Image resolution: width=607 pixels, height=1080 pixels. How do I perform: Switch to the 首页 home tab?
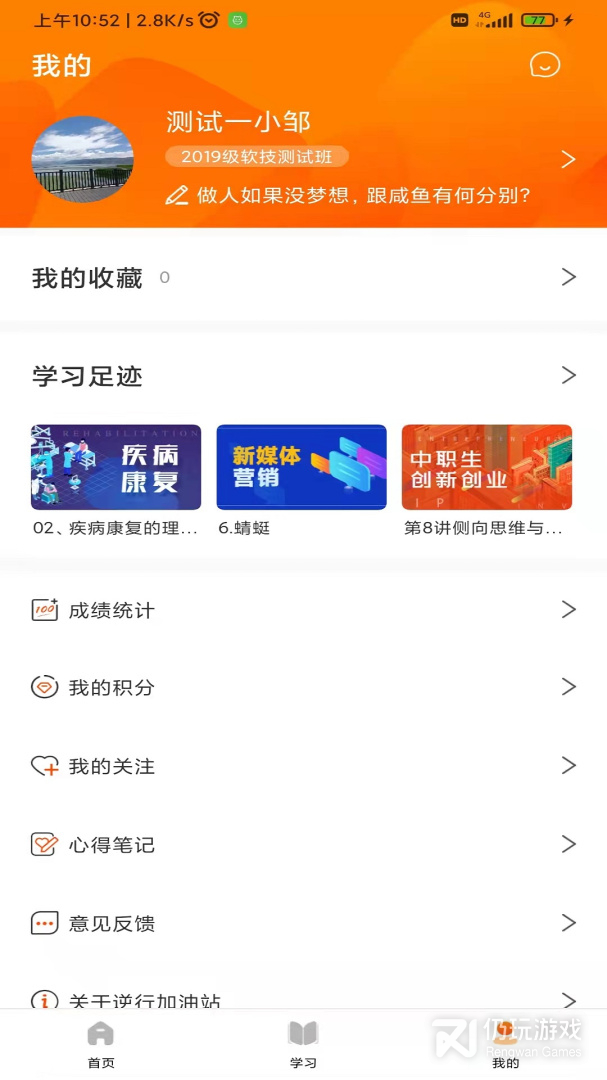101,1043
